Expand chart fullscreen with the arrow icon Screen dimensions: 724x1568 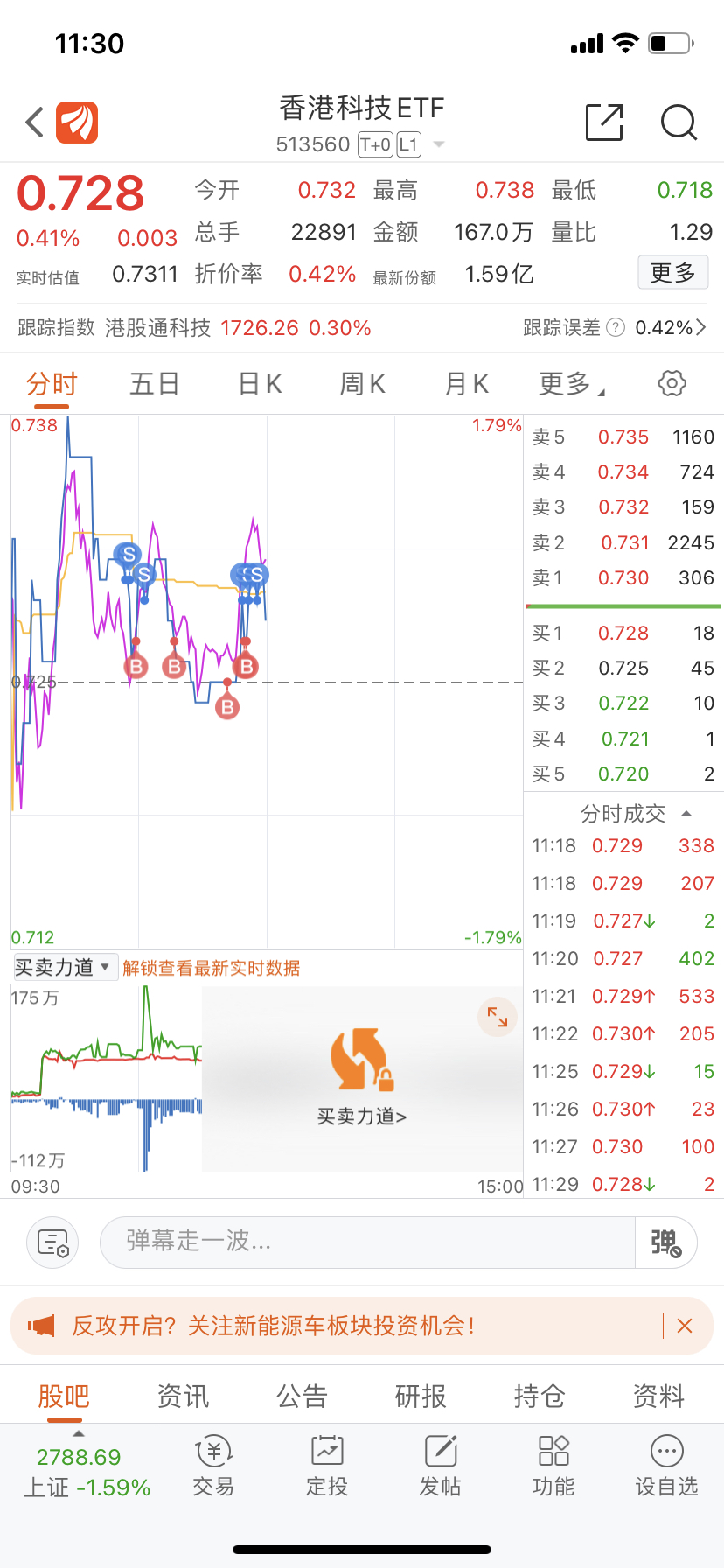click(497, 1017)
